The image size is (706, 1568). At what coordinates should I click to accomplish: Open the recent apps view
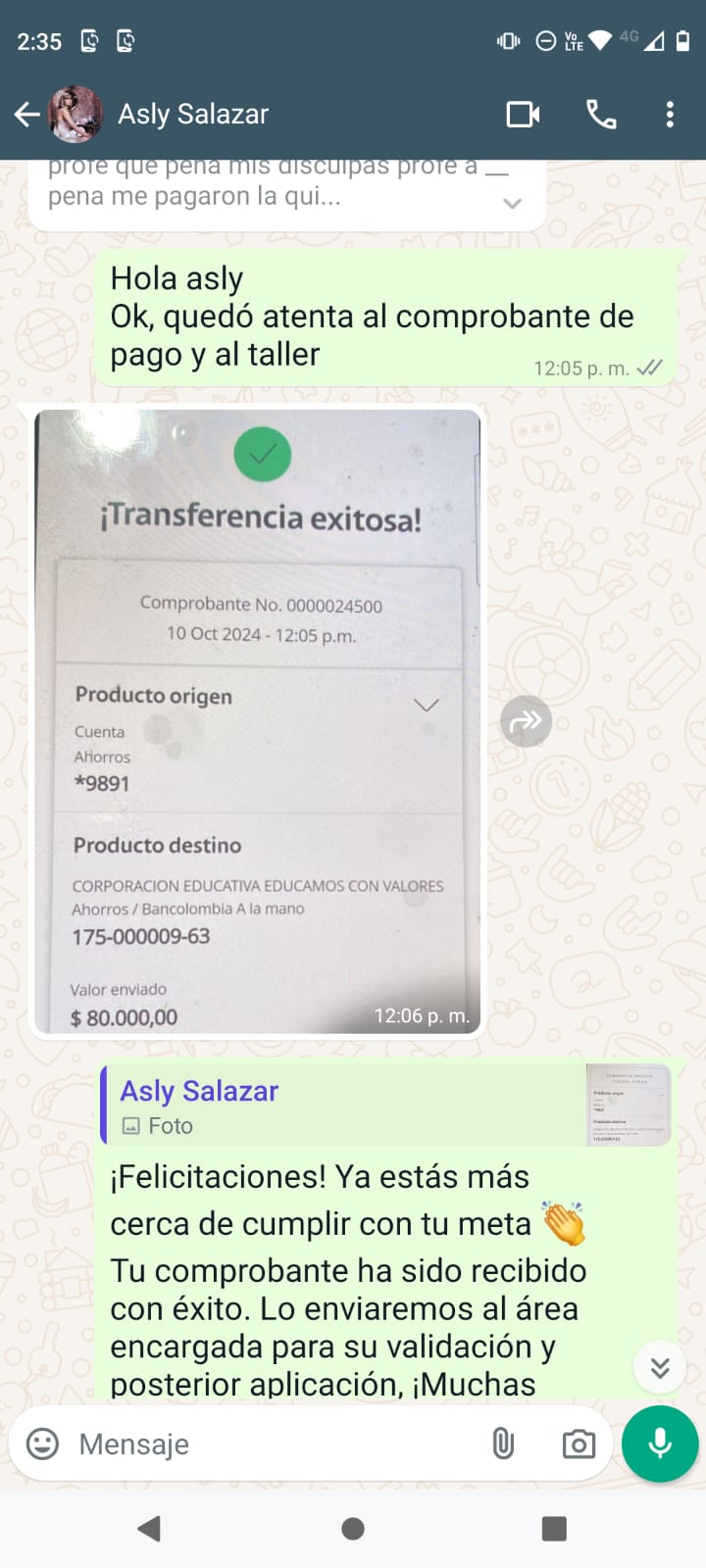(554, 1529)
